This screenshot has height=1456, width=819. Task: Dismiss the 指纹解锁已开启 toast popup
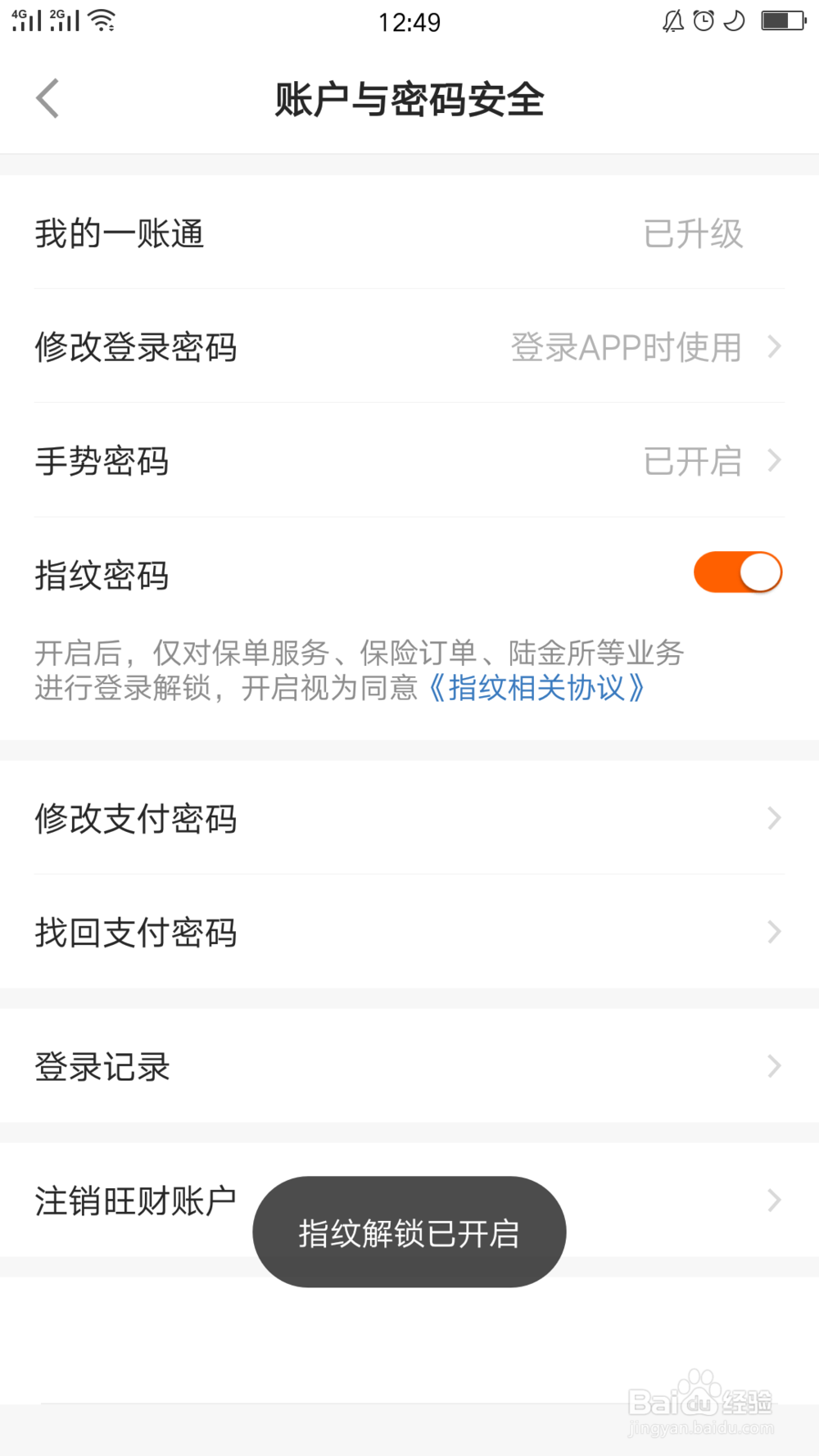coord(409,1231)
